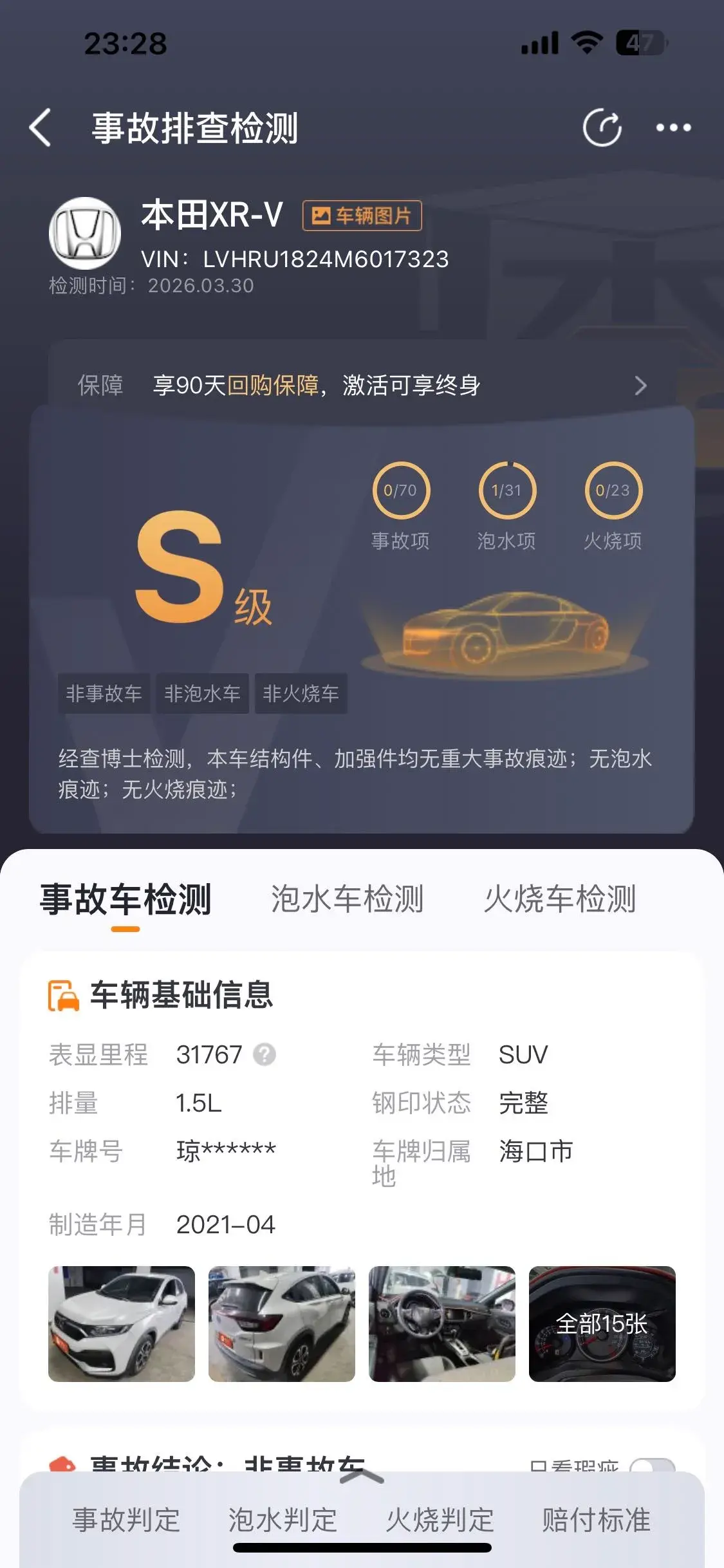724x1568 pixels.
Task: View 全部15张 photos
Action: (602, 1323)
